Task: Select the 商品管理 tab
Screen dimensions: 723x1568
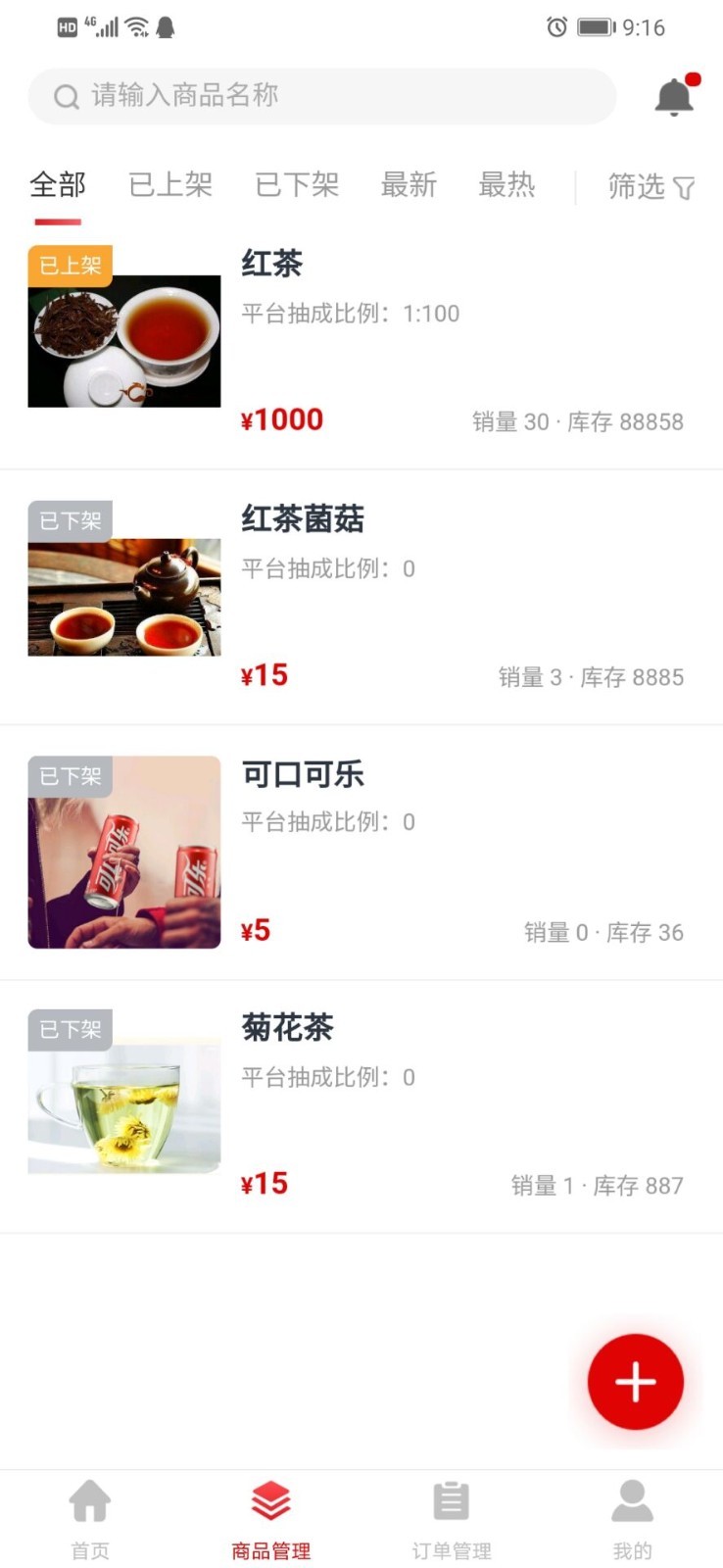Action: [x=271, y=1517]
